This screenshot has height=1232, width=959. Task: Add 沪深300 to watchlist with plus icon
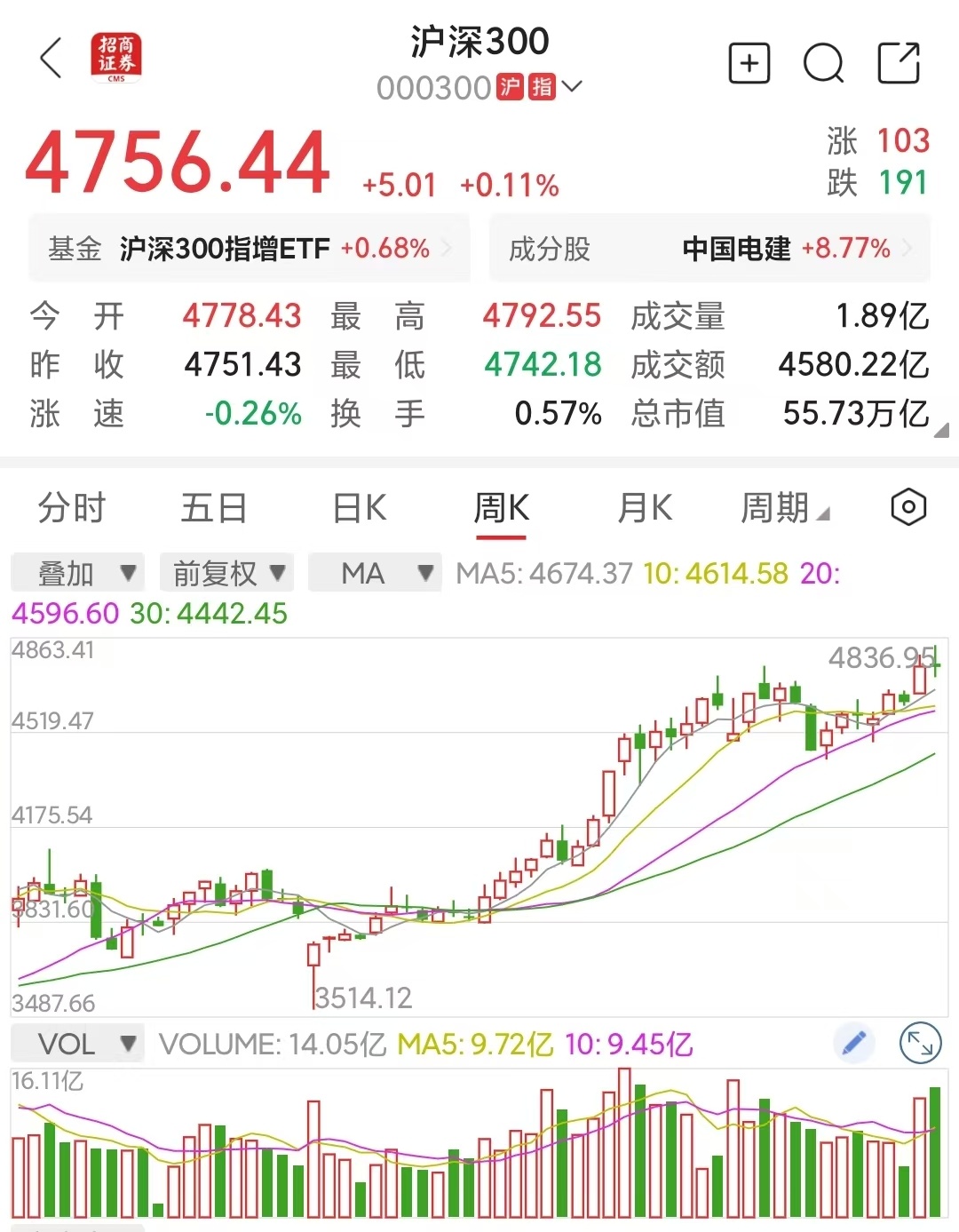click(x=749, y=64)
